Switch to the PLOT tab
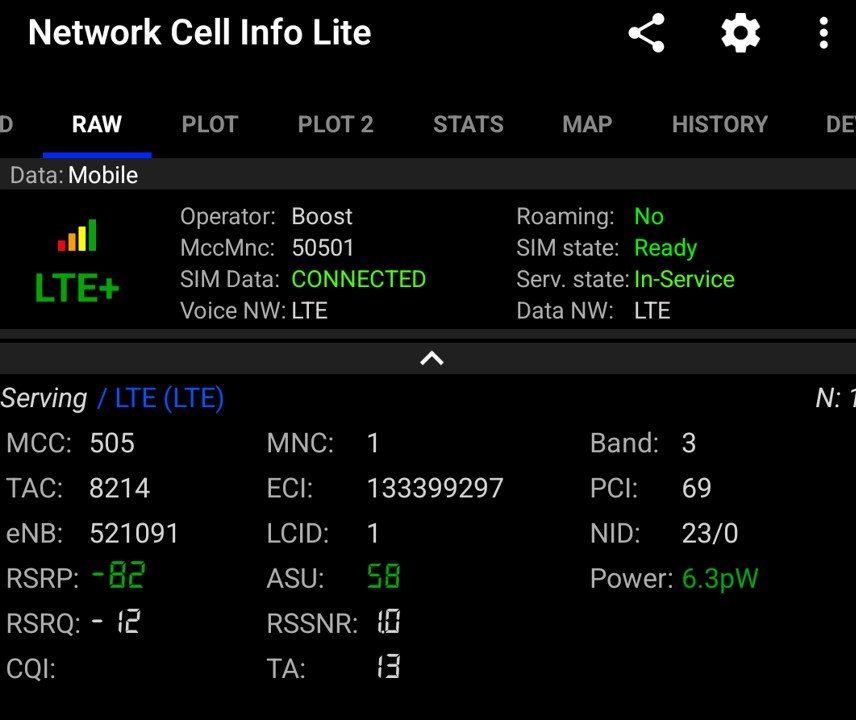Screen dimensions: 856x720 click(x=210, y=125)
